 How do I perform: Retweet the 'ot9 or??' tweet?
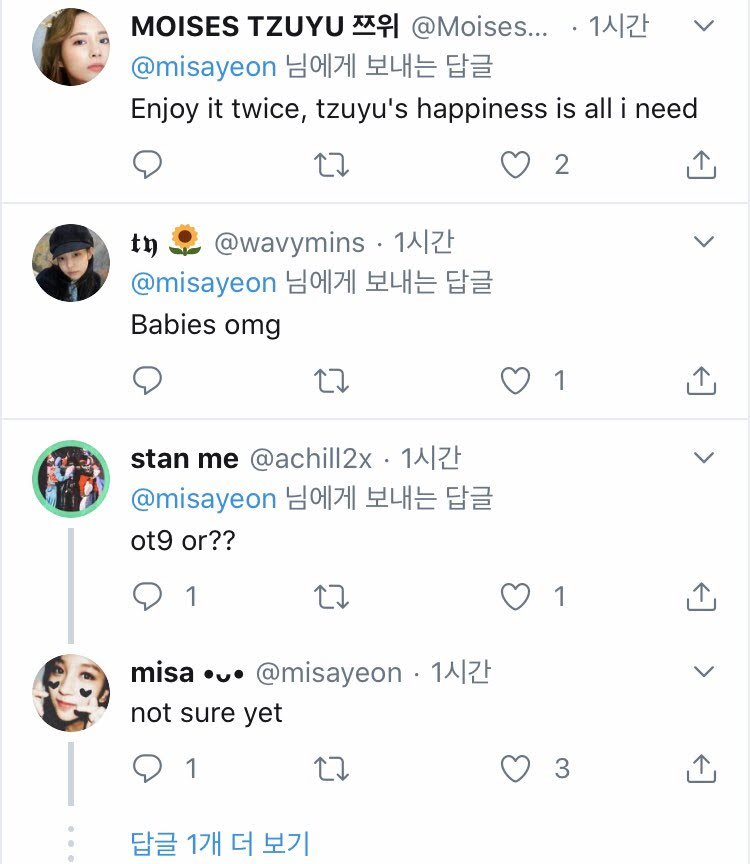(331, 597)
